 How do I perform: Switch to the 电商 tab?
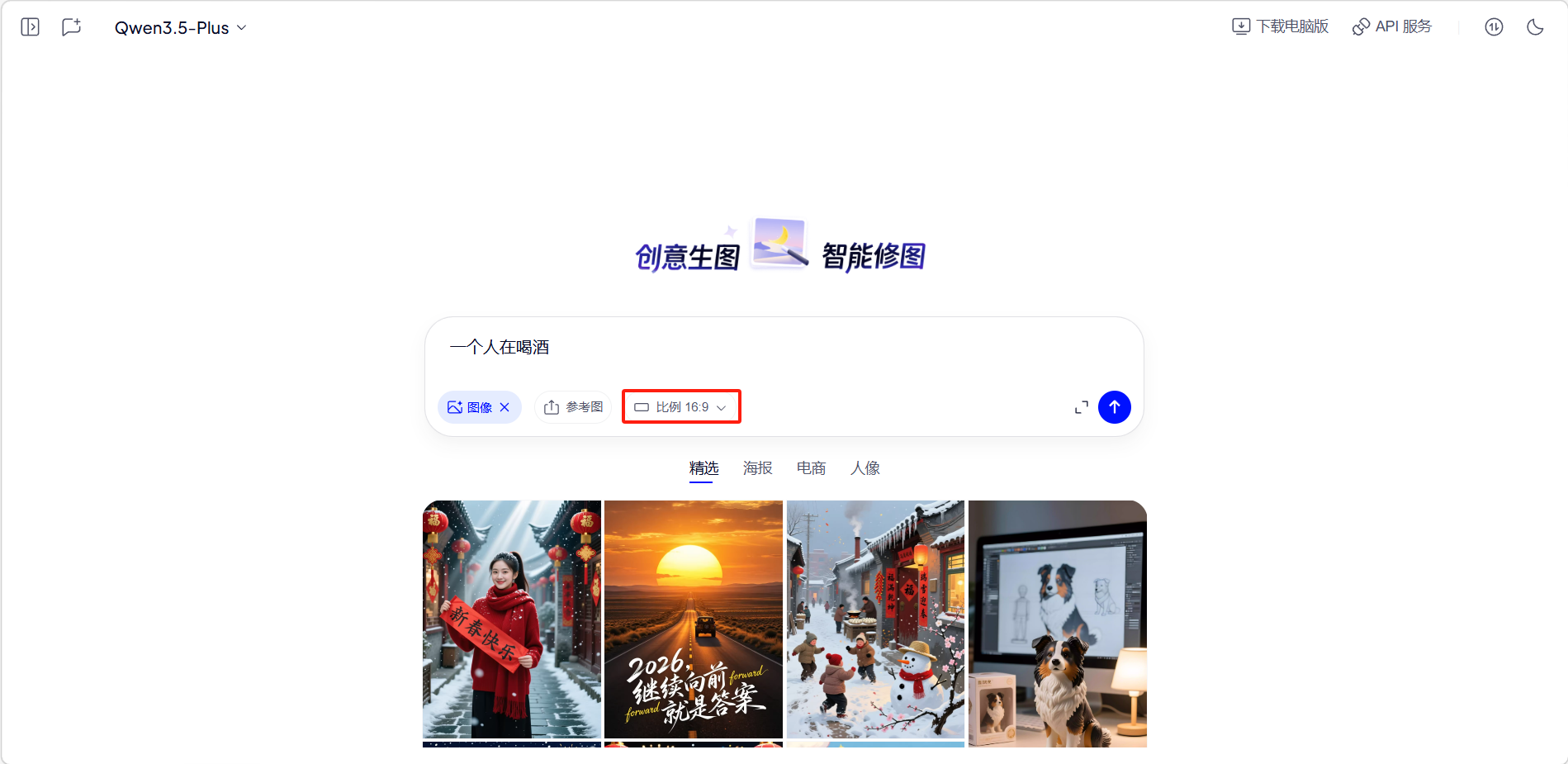coord(811,468)
